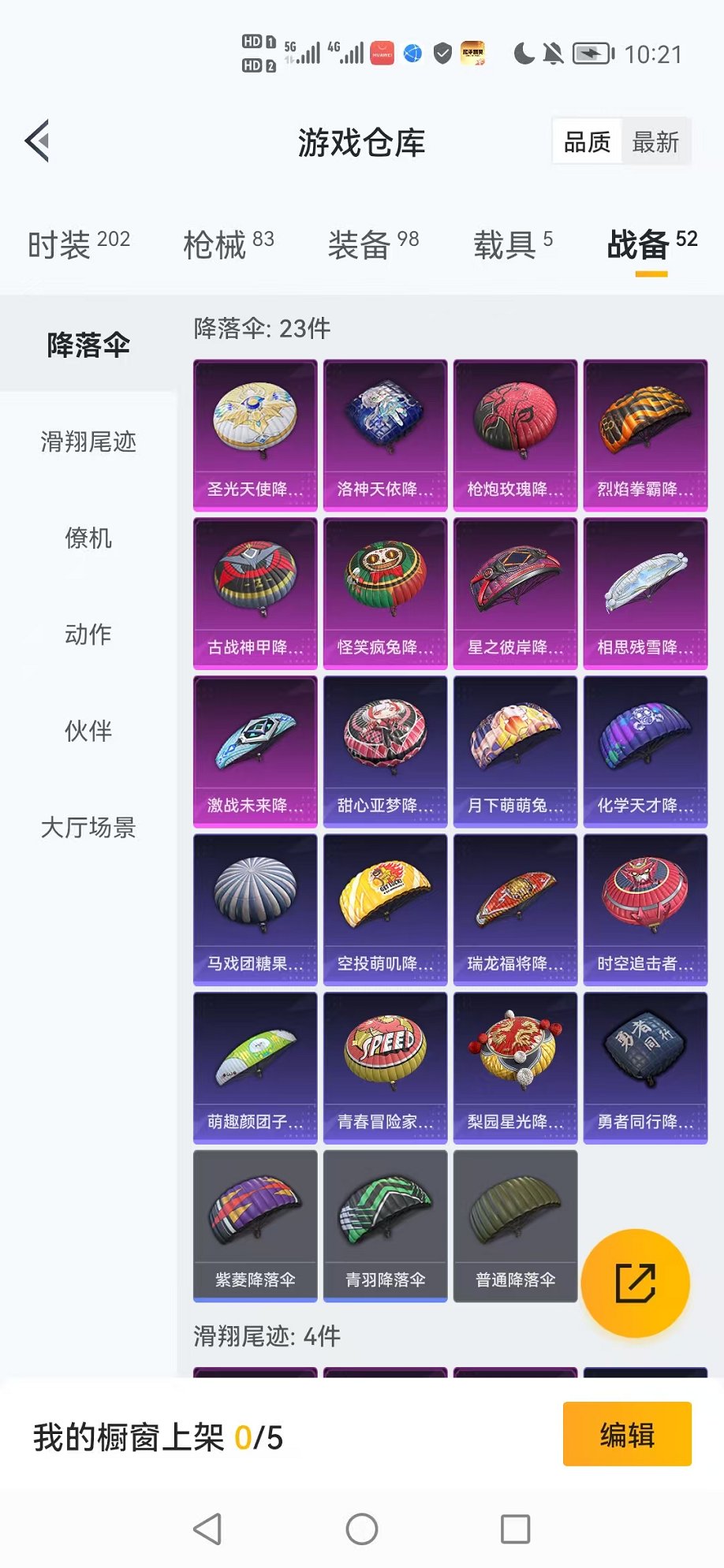The image size is (724, 1568).
Task: Tap the orange share floating button
Action: point(635,1283)
